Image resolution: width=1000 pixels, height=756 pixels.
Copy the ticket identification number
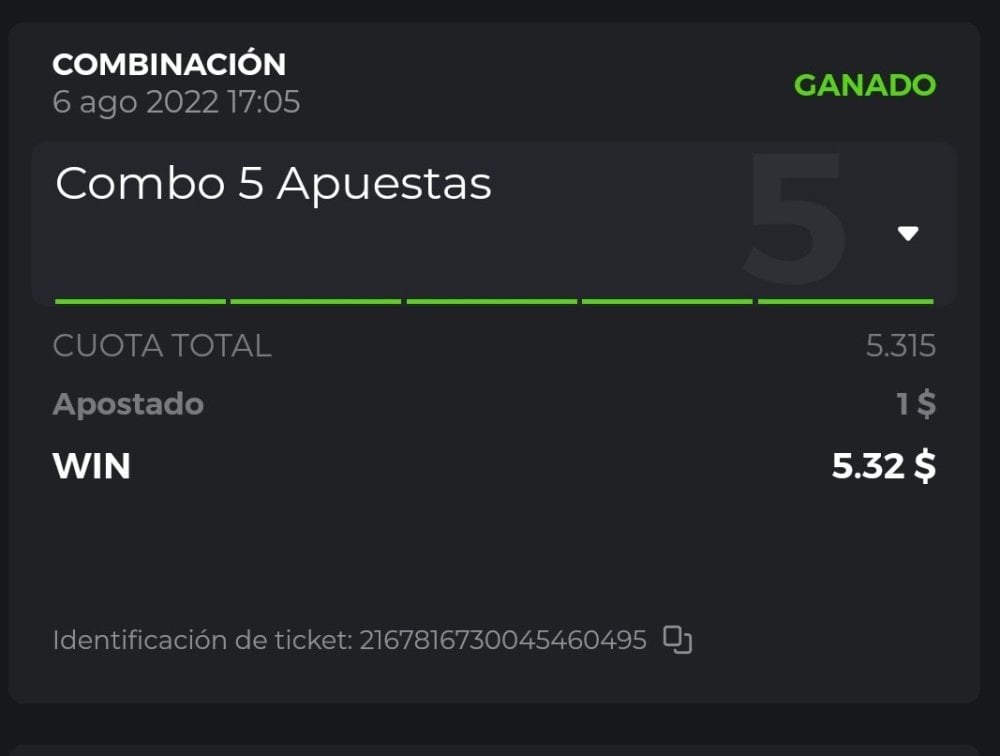pos(678,640)
